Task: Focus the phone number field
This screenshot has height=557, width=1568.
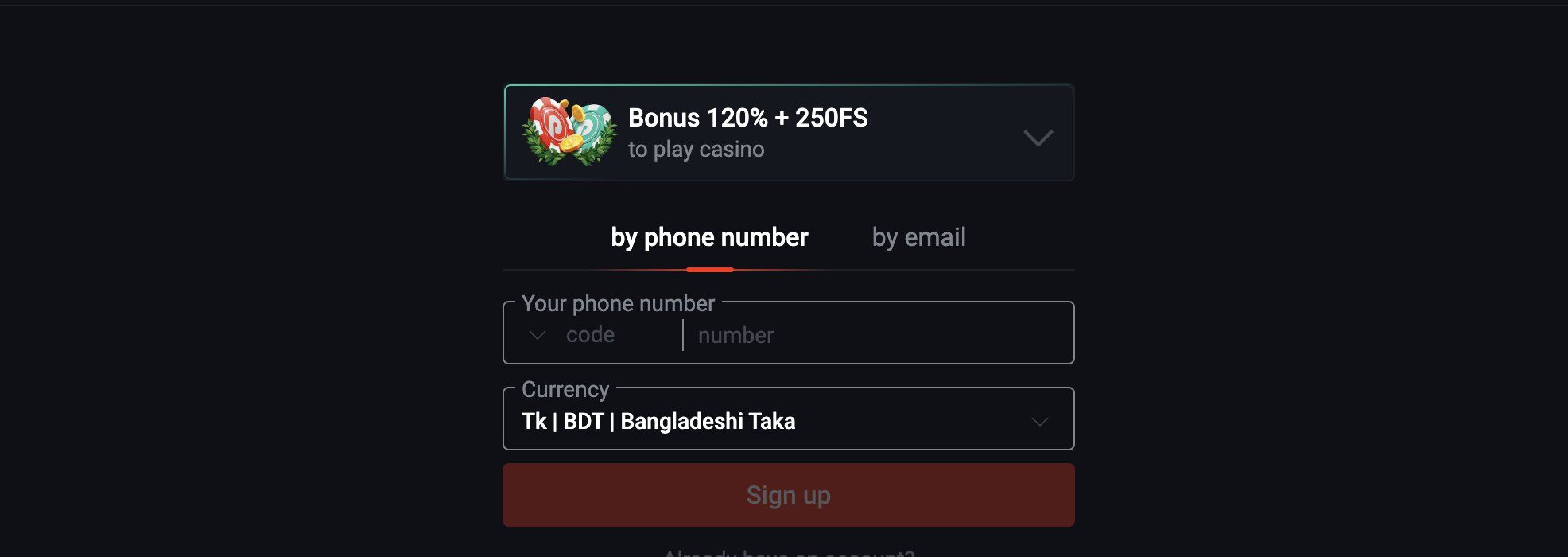Action: click(875, 335)
